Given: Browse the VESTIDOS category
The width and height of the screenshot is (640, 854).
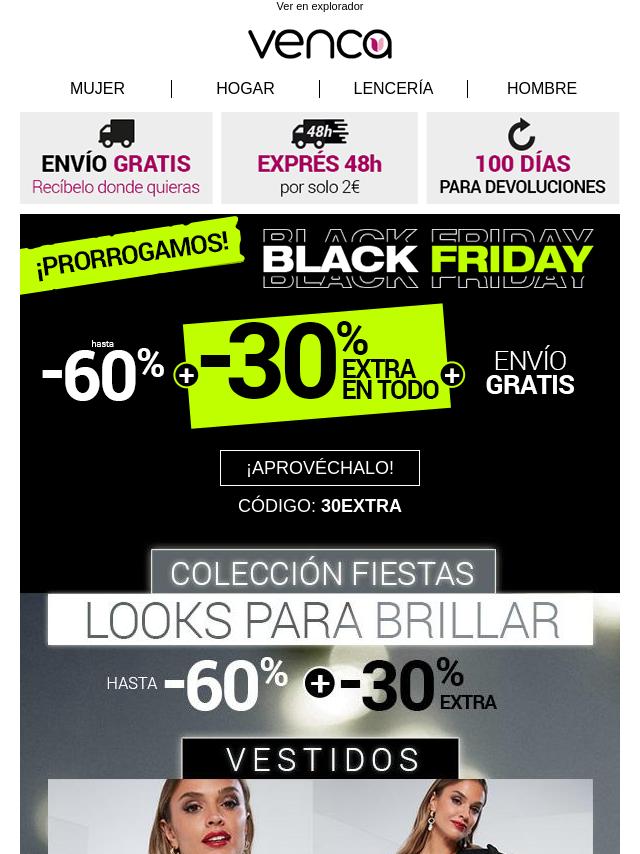Looking at the screenshot, I should (320, 760).
